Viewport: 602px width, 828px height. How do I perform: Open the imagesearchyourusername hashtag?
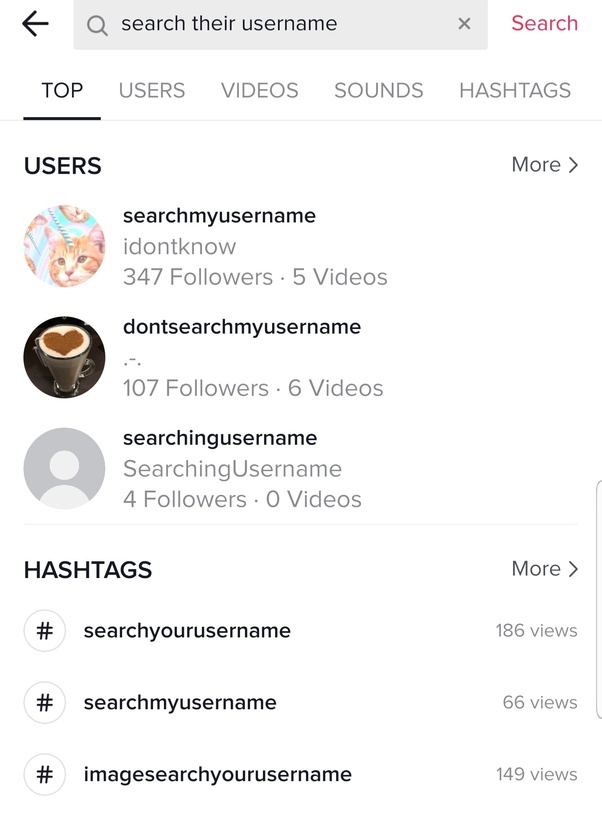217,775
